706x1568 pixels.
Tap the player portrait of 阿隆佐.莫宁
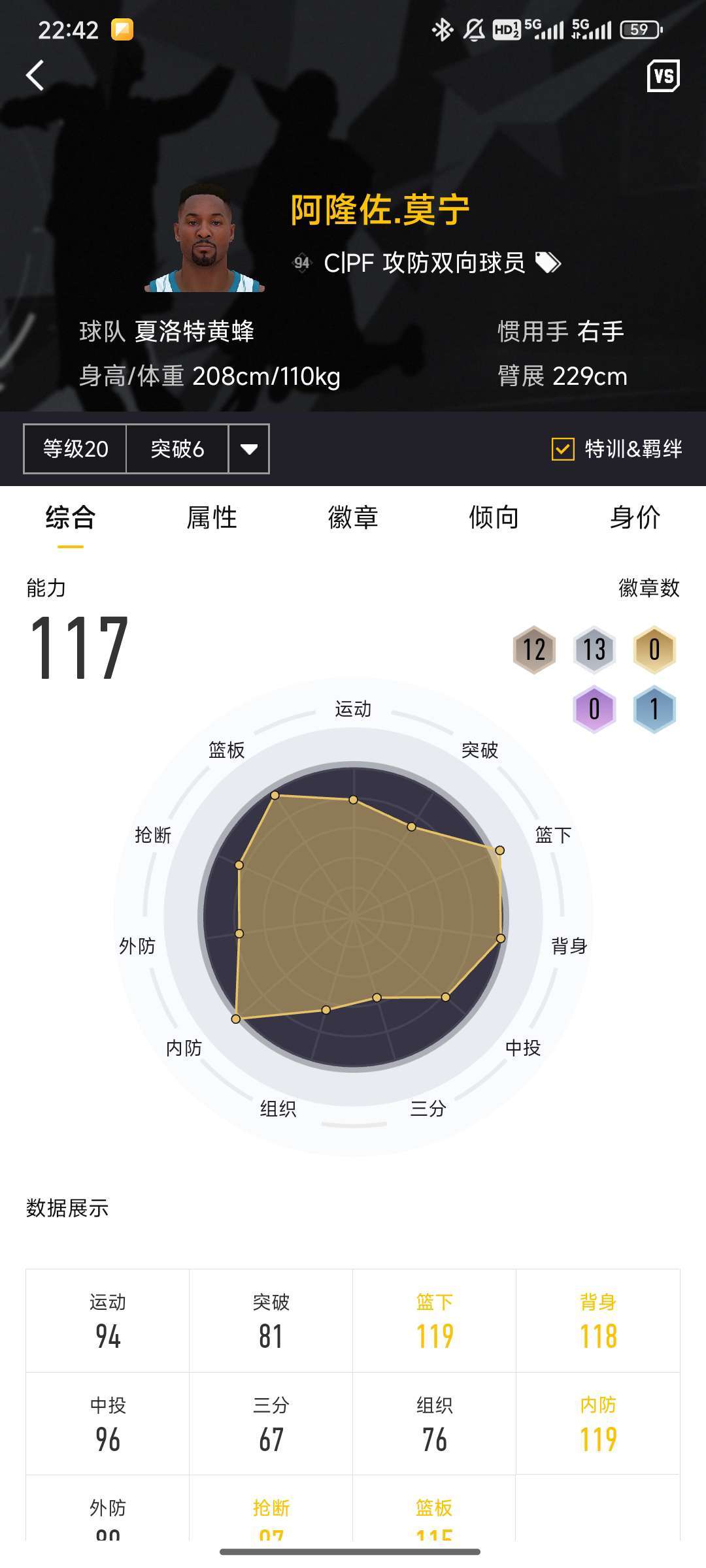tap(205, 242)
